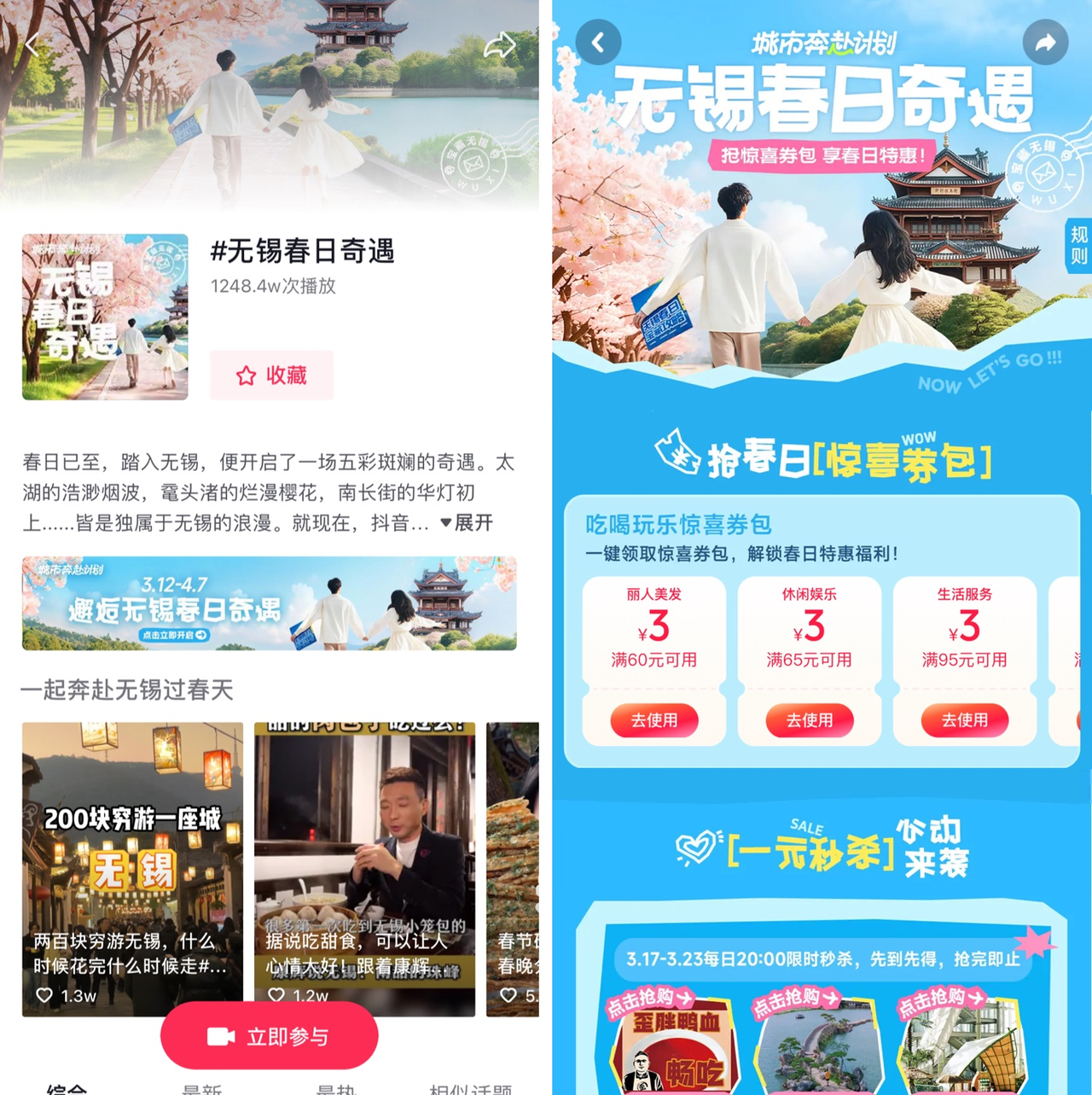Expand the topic description with 展开
1092x1095 pixels.
click(x=468, y=523)
